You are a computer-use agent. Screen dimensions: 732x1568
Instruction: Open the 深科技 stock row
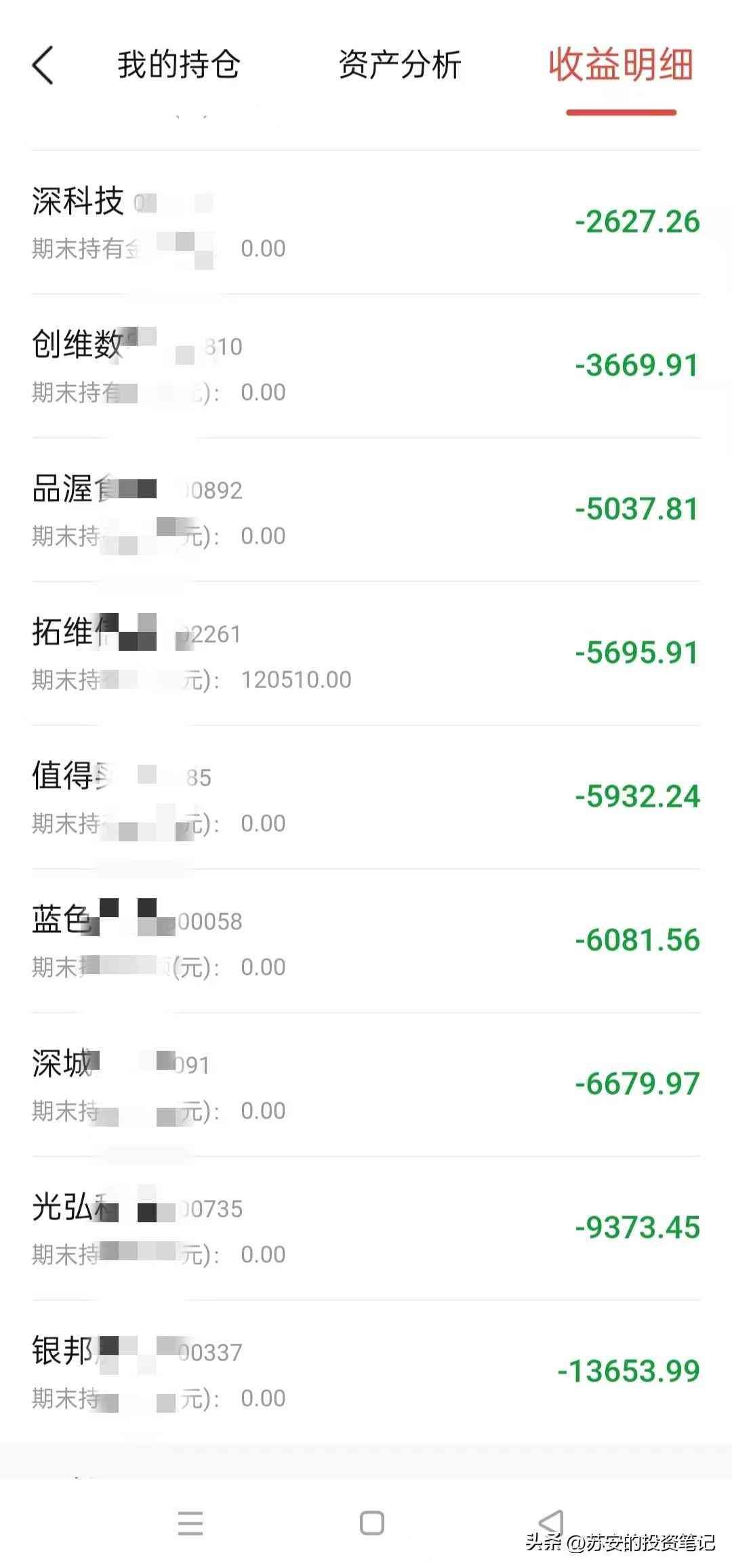click(x=366, y=223)
